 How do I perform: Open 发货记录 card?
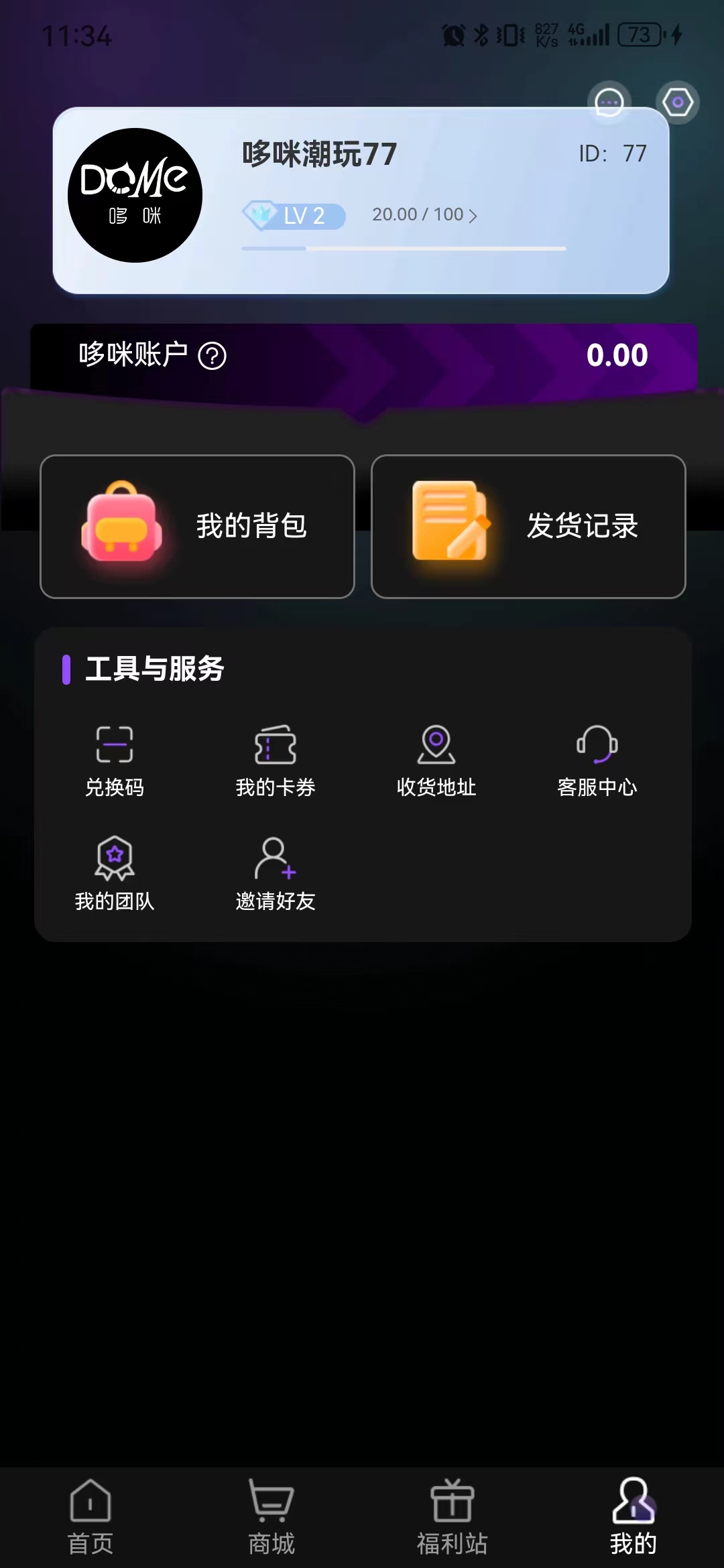[x=528, y=527]
